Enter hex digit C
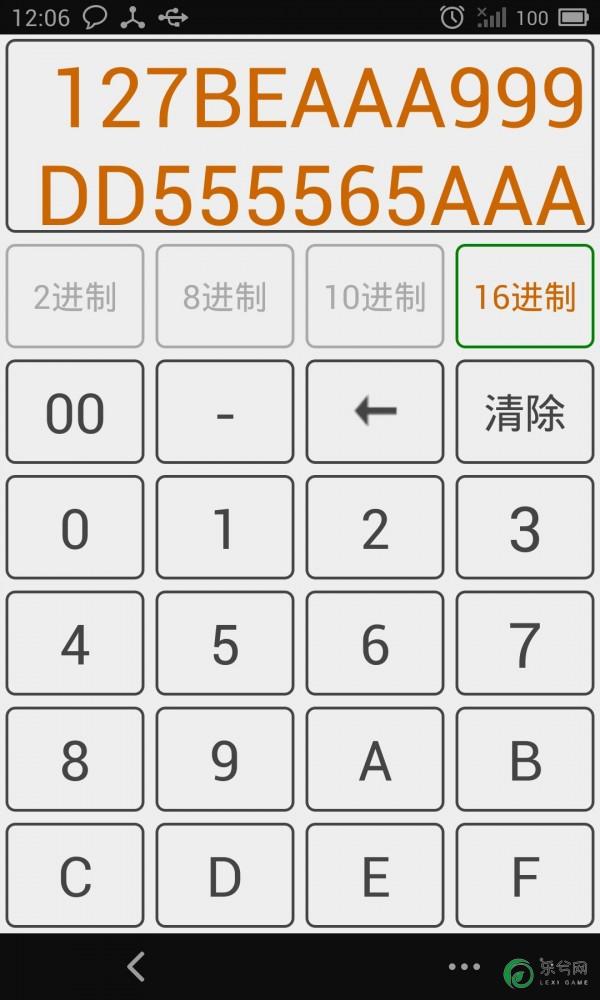 75,876
